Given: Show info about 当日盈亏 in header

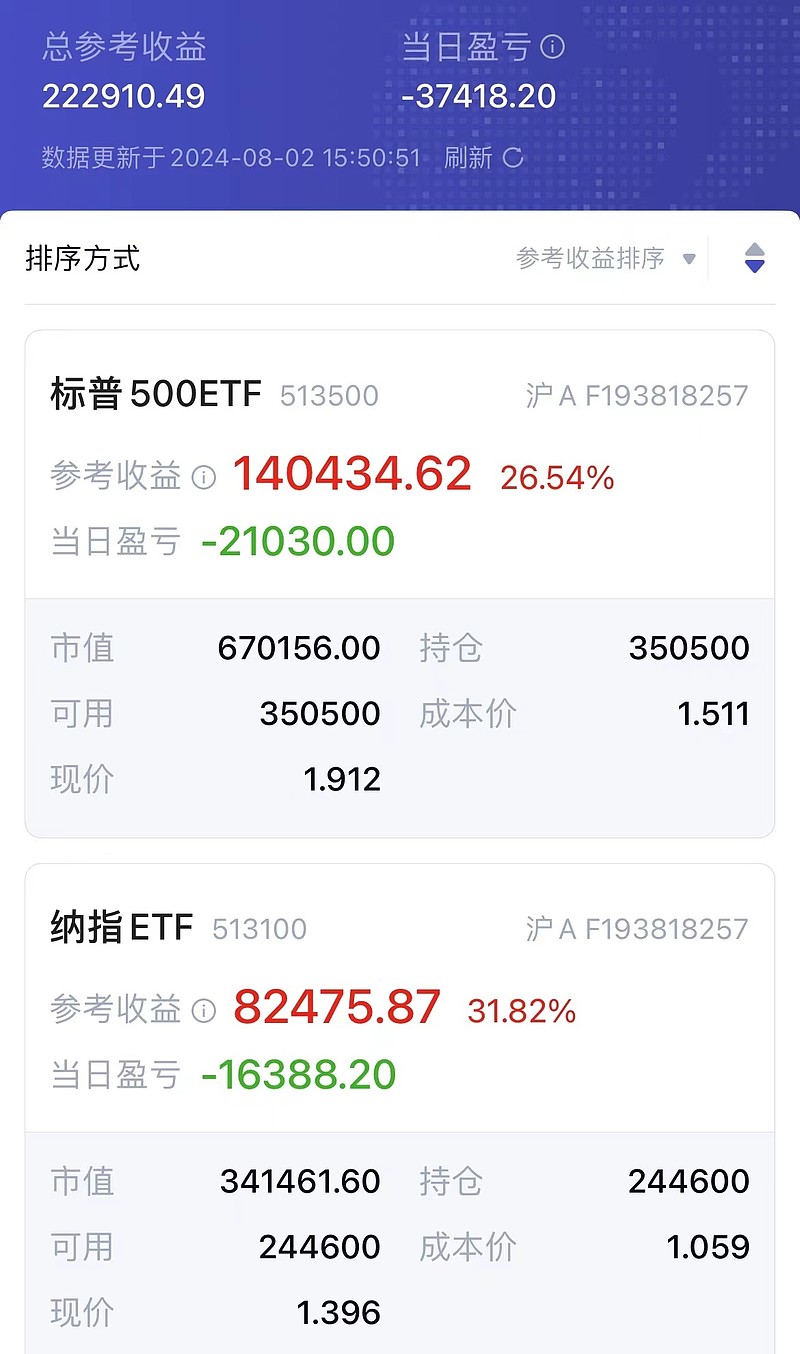Looking at the screenshot, I should (552, 47).
